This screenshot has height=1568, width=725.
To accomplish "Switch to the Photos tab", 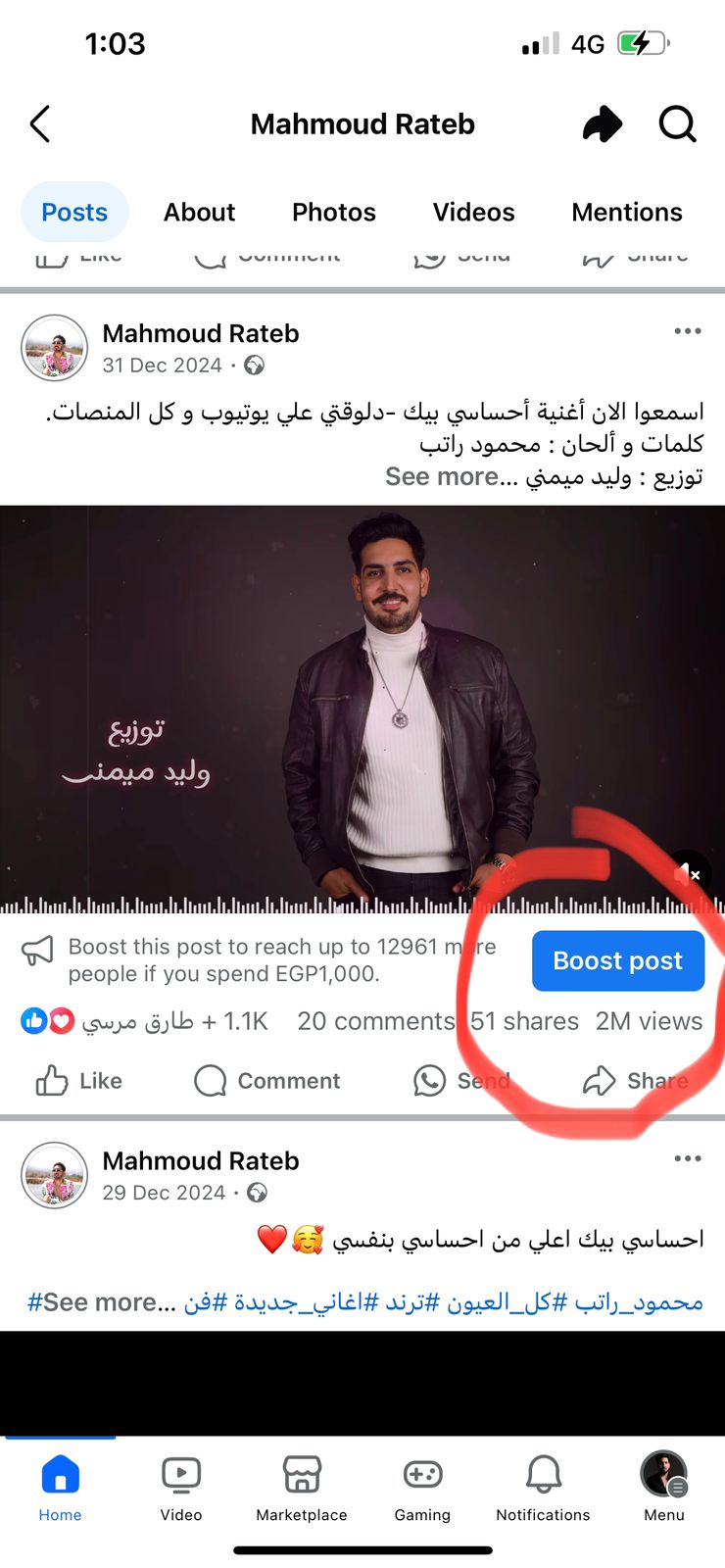I will [333, 212].
